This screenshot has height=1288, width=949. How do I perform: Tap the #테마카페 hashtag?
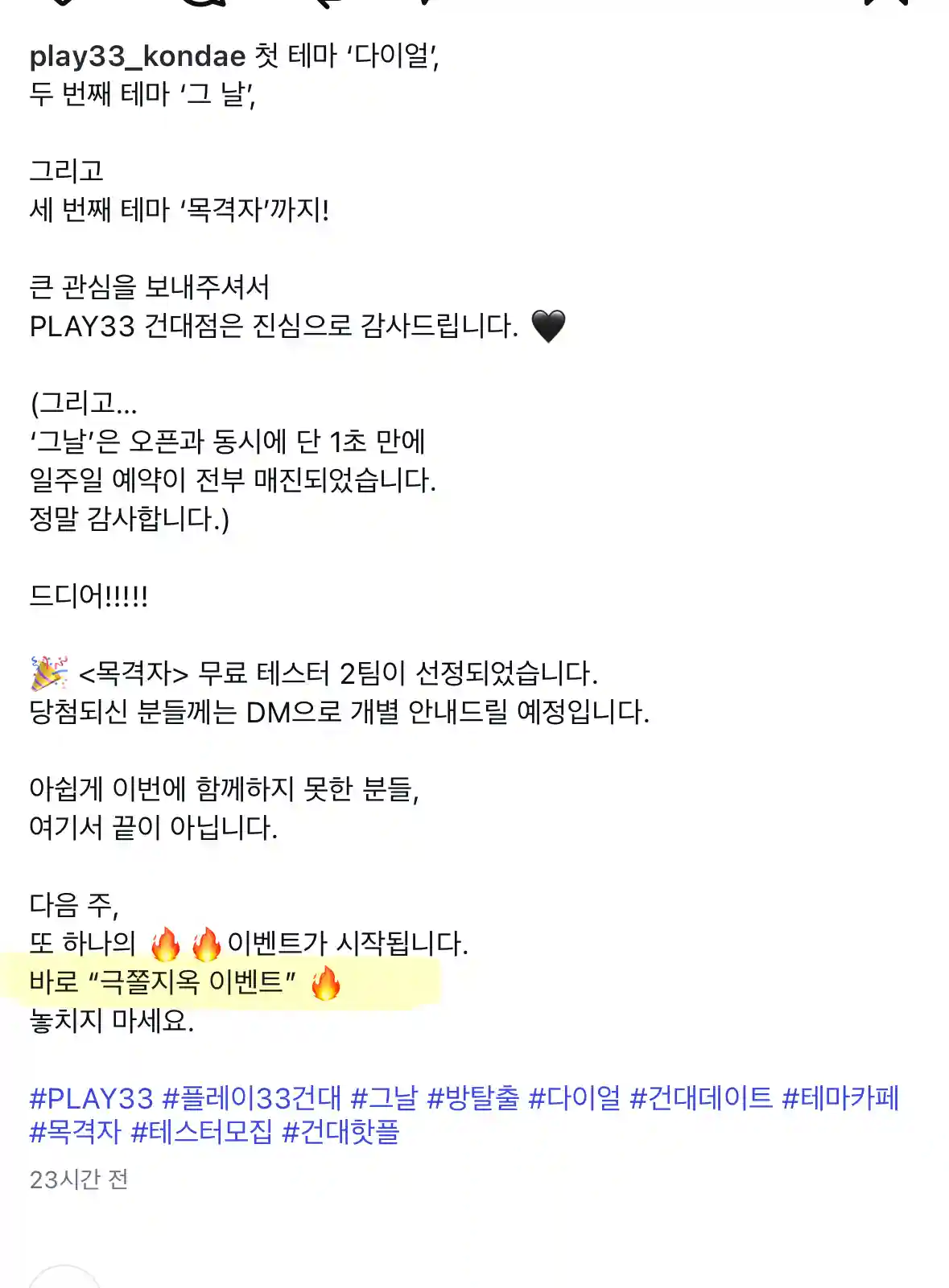(x=840, y=1098)
